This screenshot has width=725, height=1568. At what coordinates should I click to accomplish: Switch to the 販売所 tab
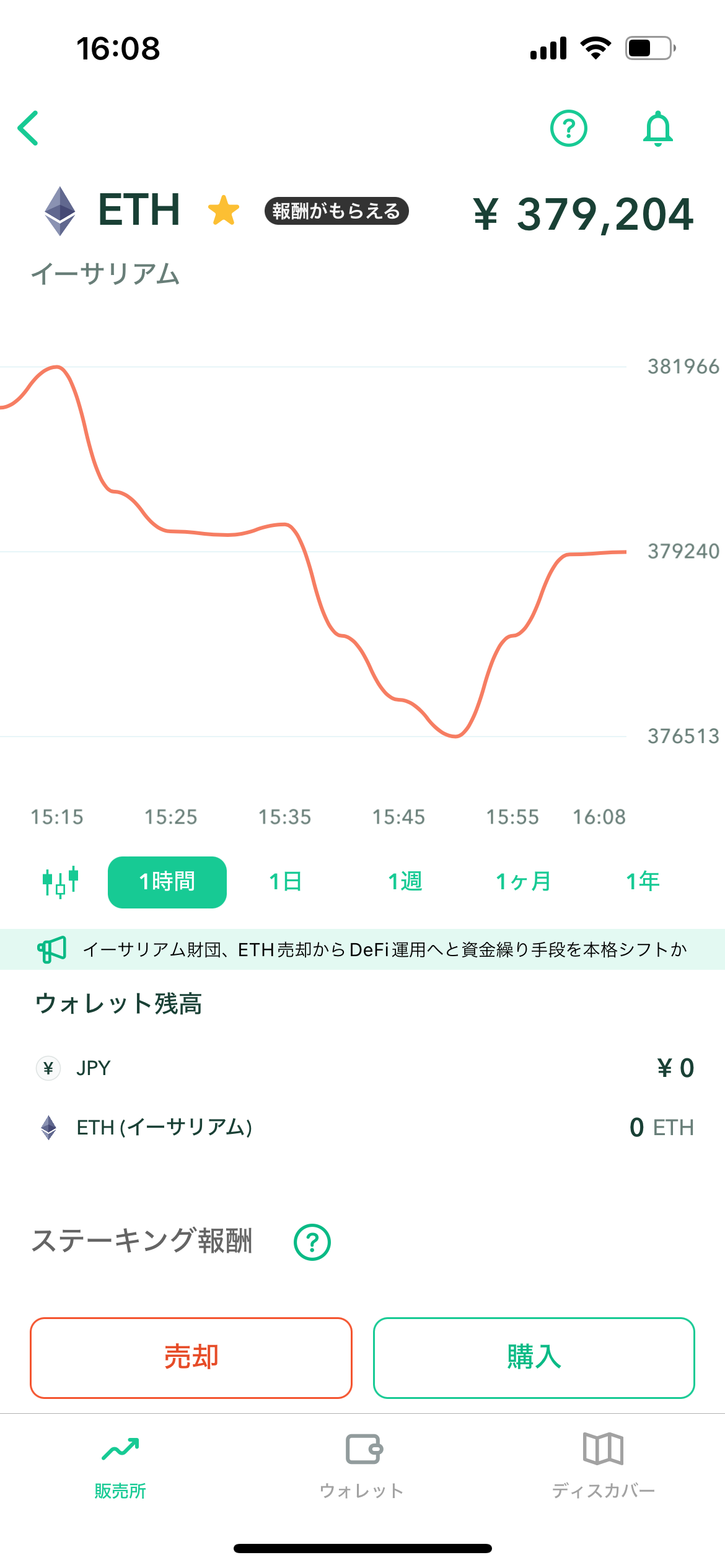point(120,1468)
